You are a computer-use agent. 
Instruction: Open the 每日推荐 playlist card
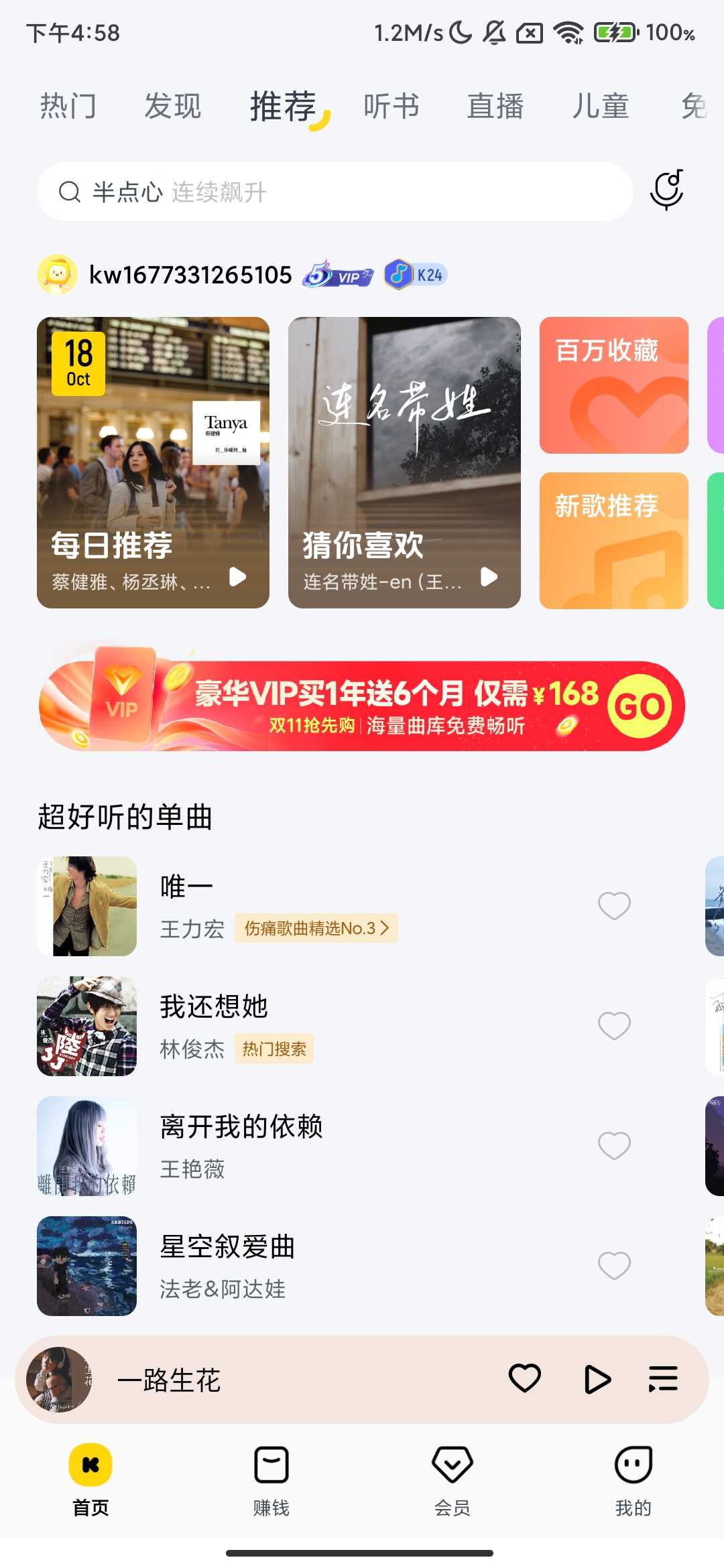point(153,462)
